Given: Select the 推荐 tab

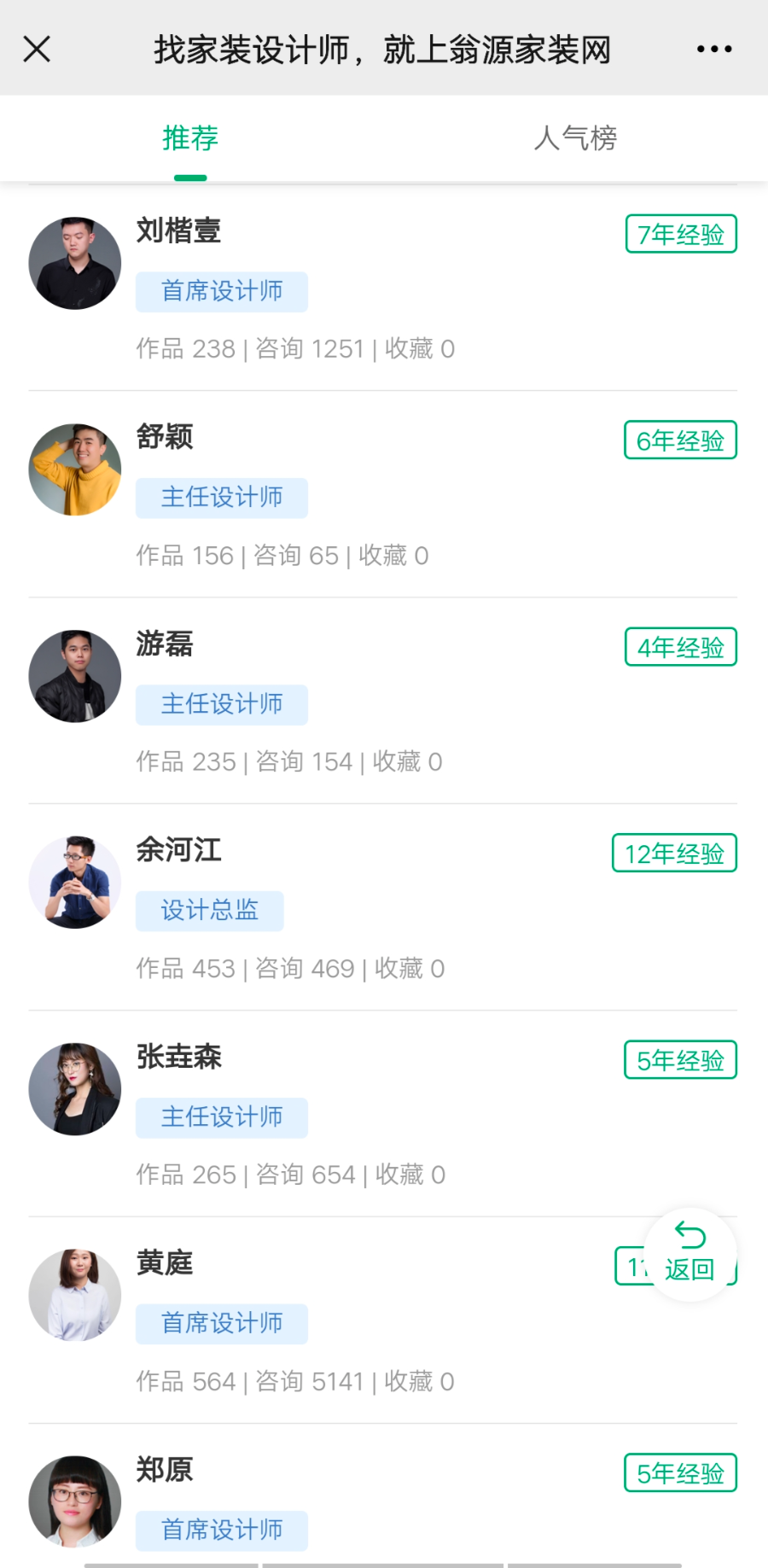Looking at the screenshot, I should click(x=190, y=138).
